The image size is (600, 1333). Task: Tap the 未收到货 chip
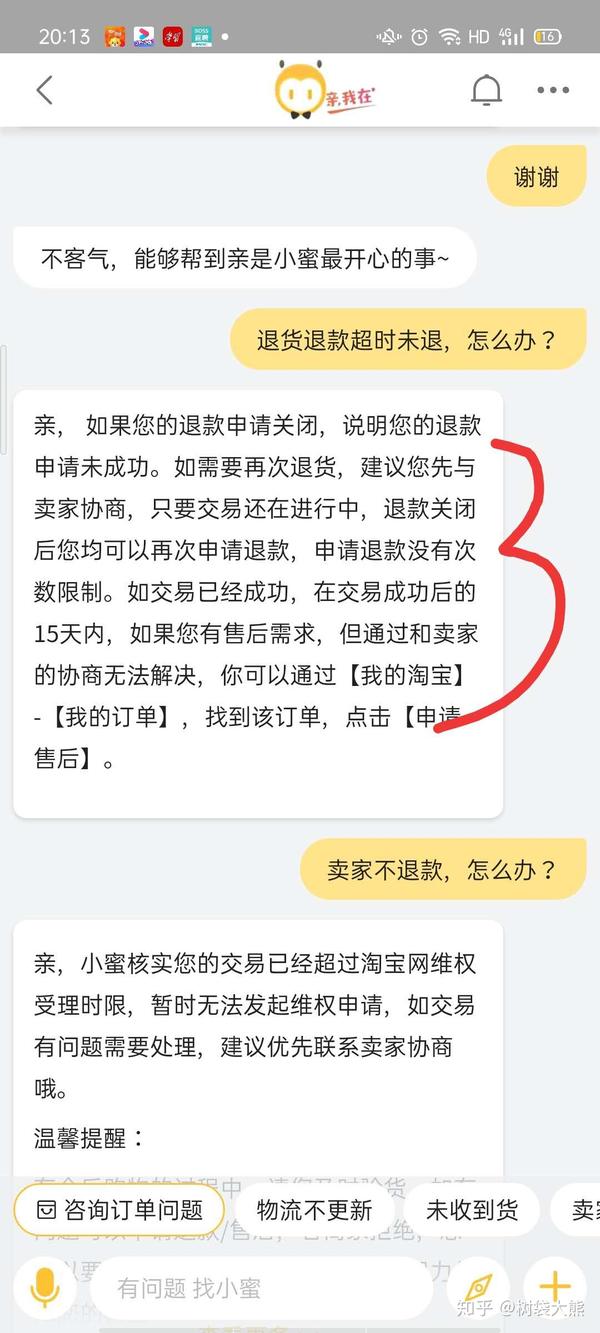(x=472, y=1211)
